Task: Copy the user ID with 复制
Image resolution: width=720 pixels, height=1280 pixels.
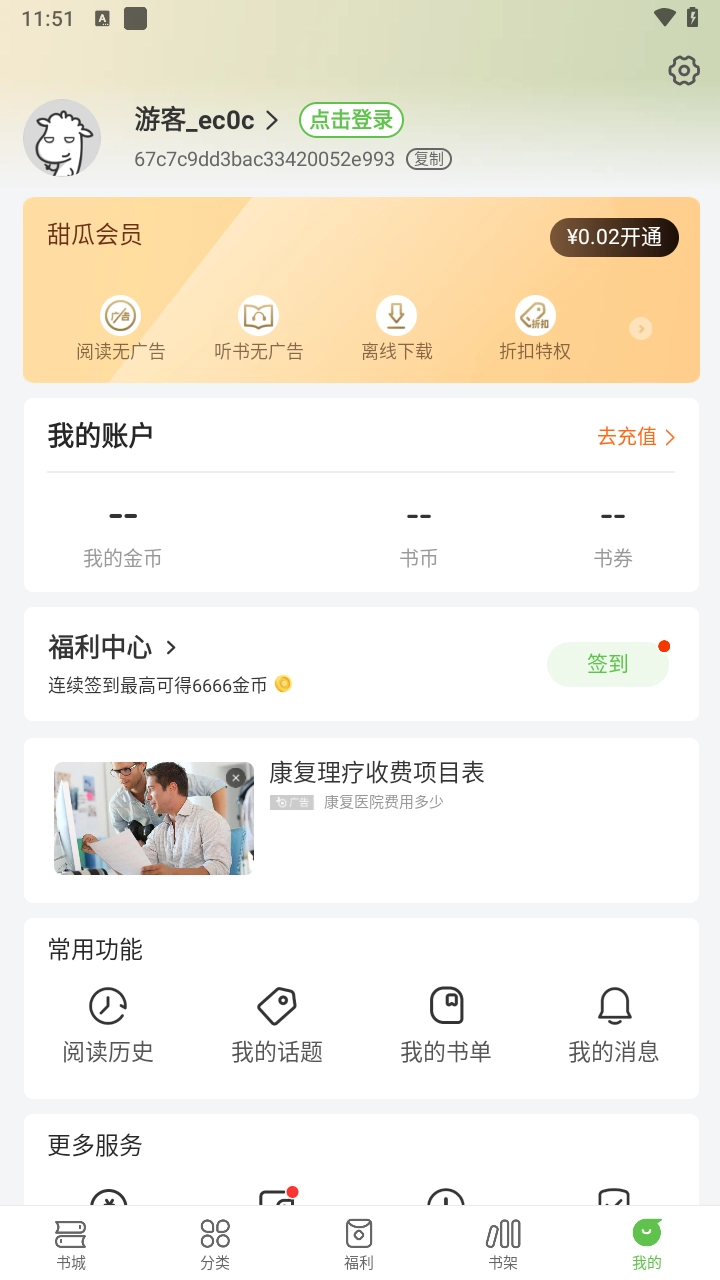Action: point(429,159)
